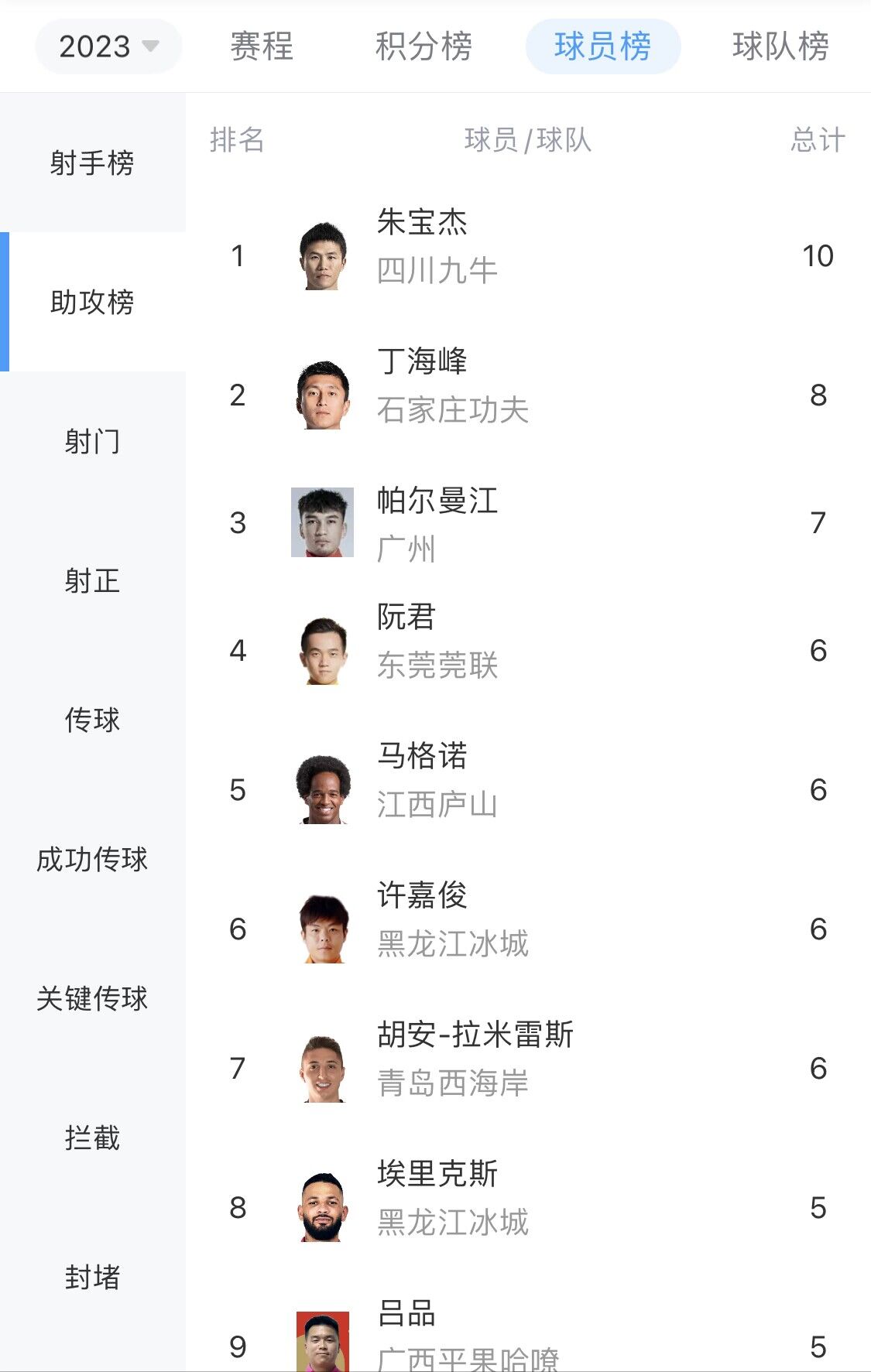Open the 关键传球 ranking
This screenshot has height=1372, width=871.
[92, 999]
